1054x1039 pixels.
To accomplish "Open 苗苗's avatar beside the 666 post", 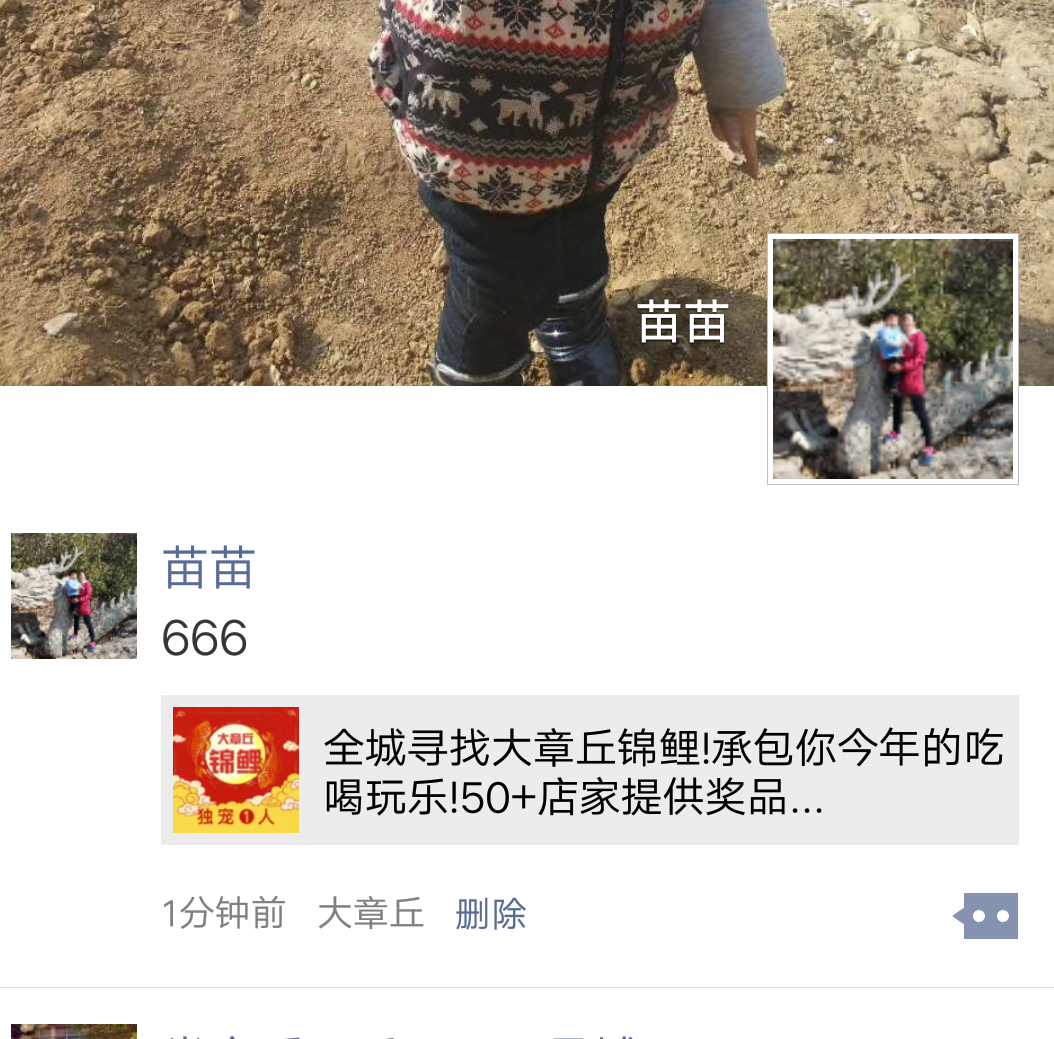I will click(x=74, y=596).
